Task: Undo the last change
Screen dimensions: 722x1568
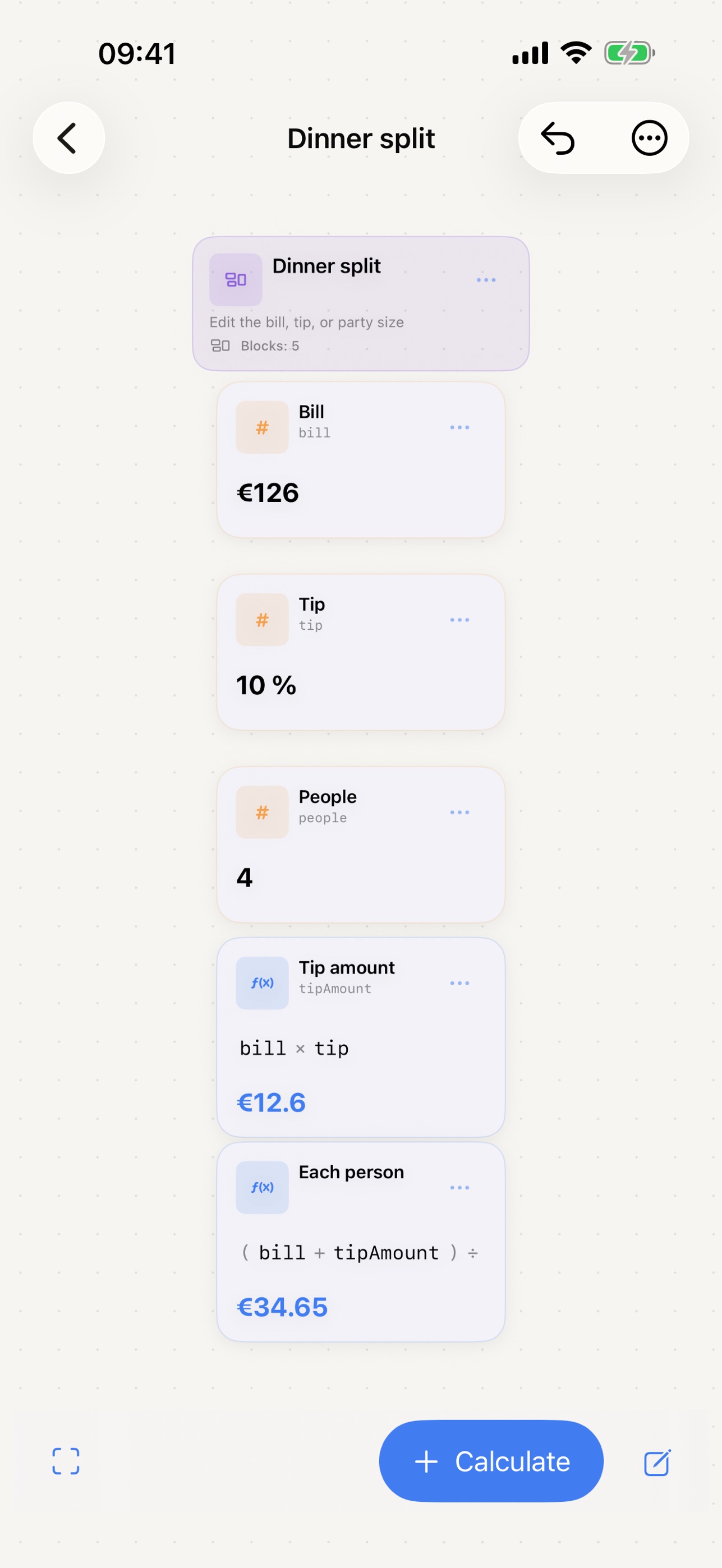Action: pos(558,138)
